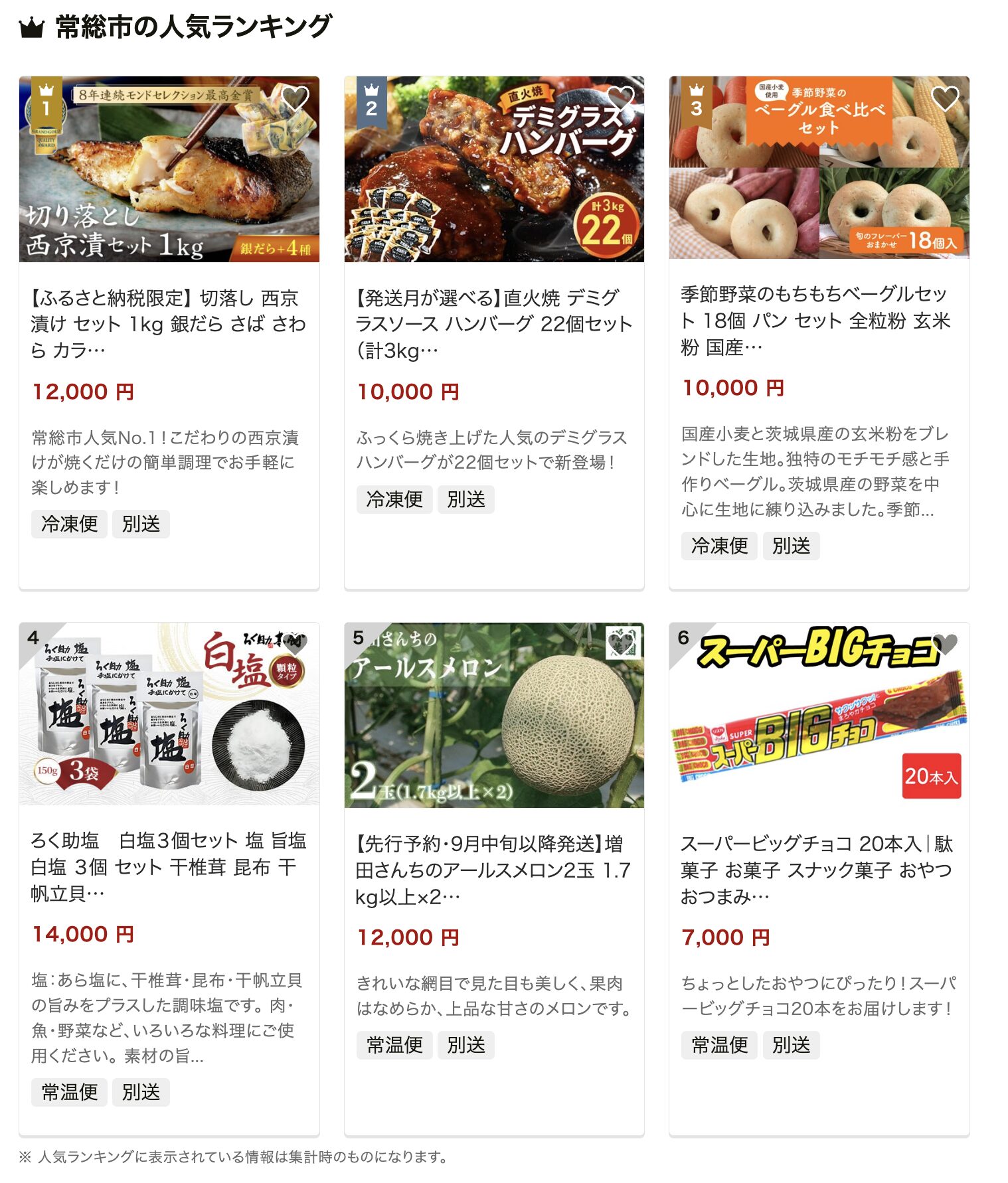Open the ろく助塩 白塩3個セット card

[169, 866]
